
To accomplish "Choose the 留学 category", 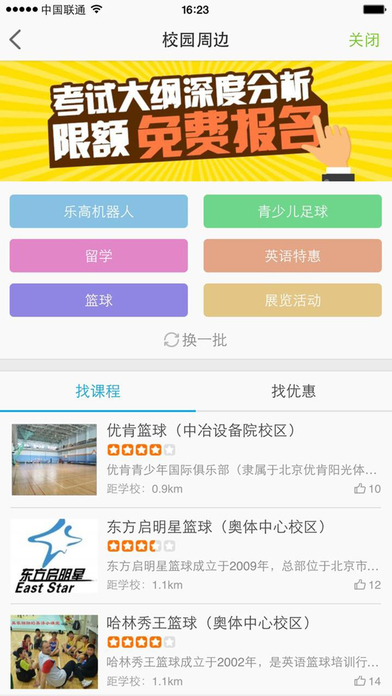I will tap(99, 256).
